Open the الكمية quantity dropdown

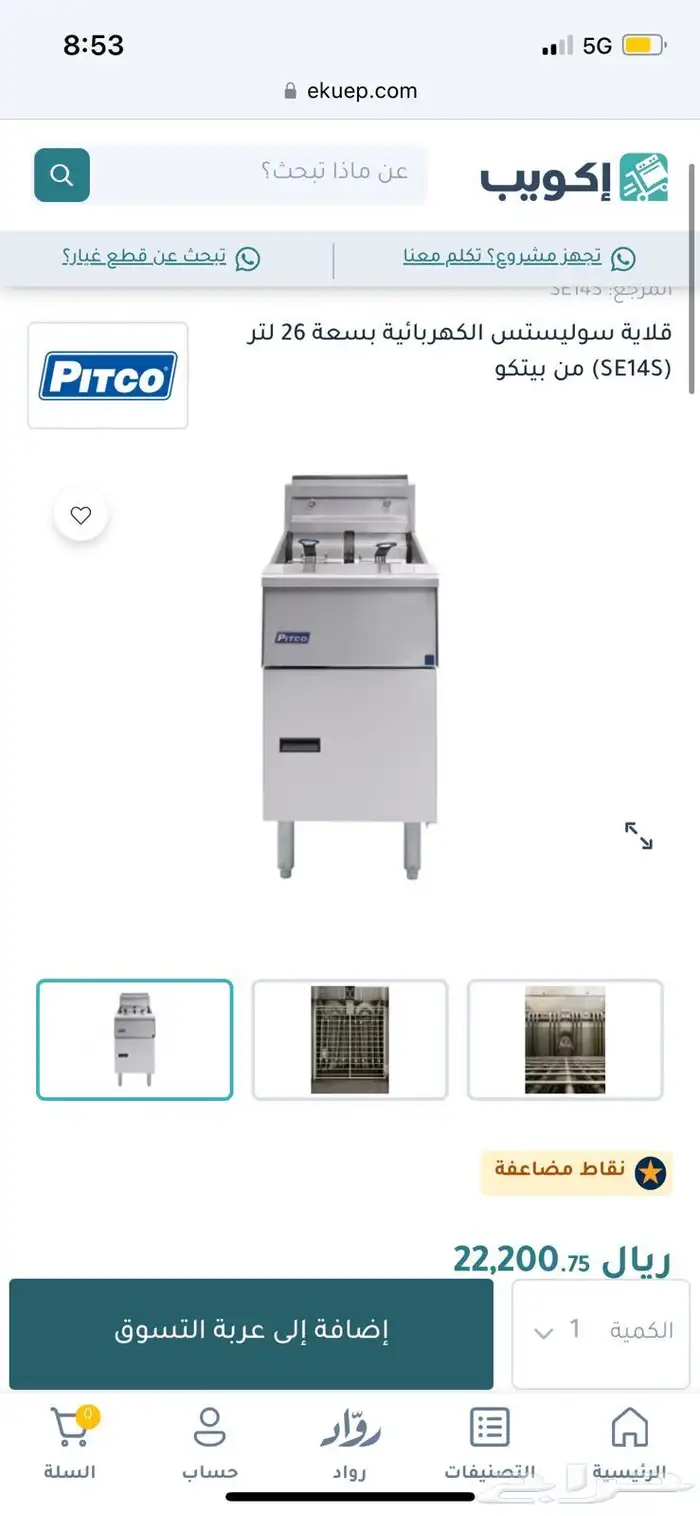600,1330
